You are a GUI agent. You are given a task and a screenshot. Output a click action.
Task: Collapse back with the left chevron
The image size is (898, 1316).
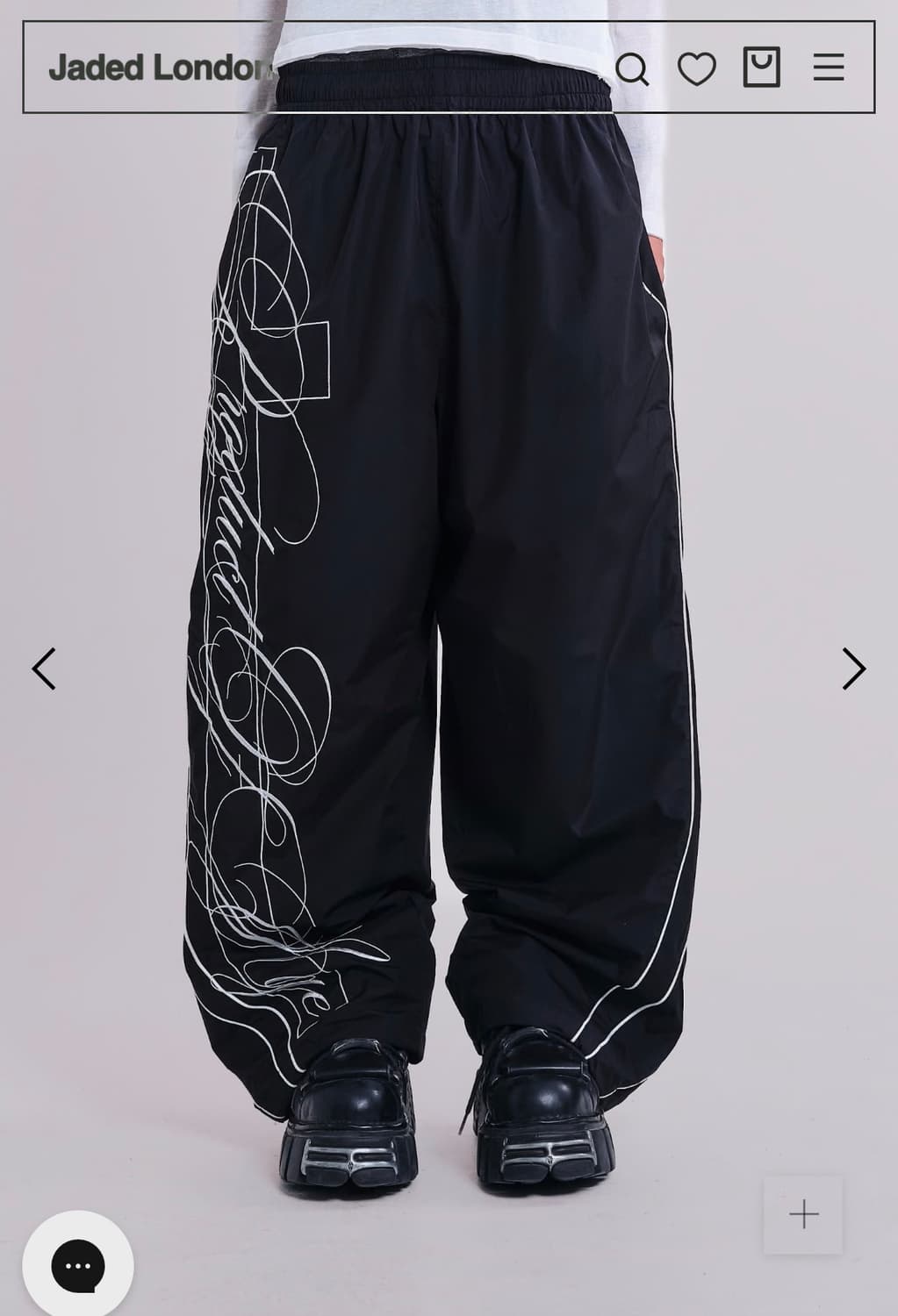[x=46, y=667]
